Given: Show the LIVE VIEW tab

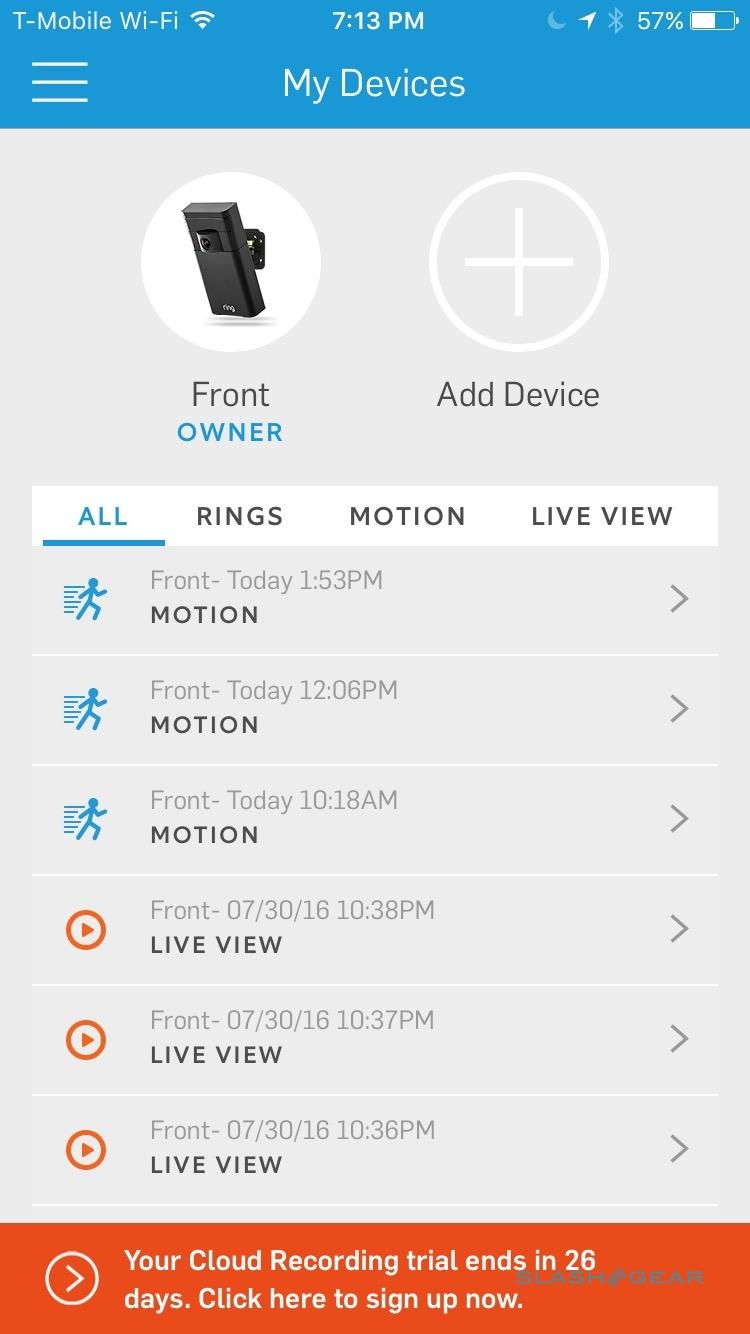Looking at the screenshot, I should tap(601, 516).
